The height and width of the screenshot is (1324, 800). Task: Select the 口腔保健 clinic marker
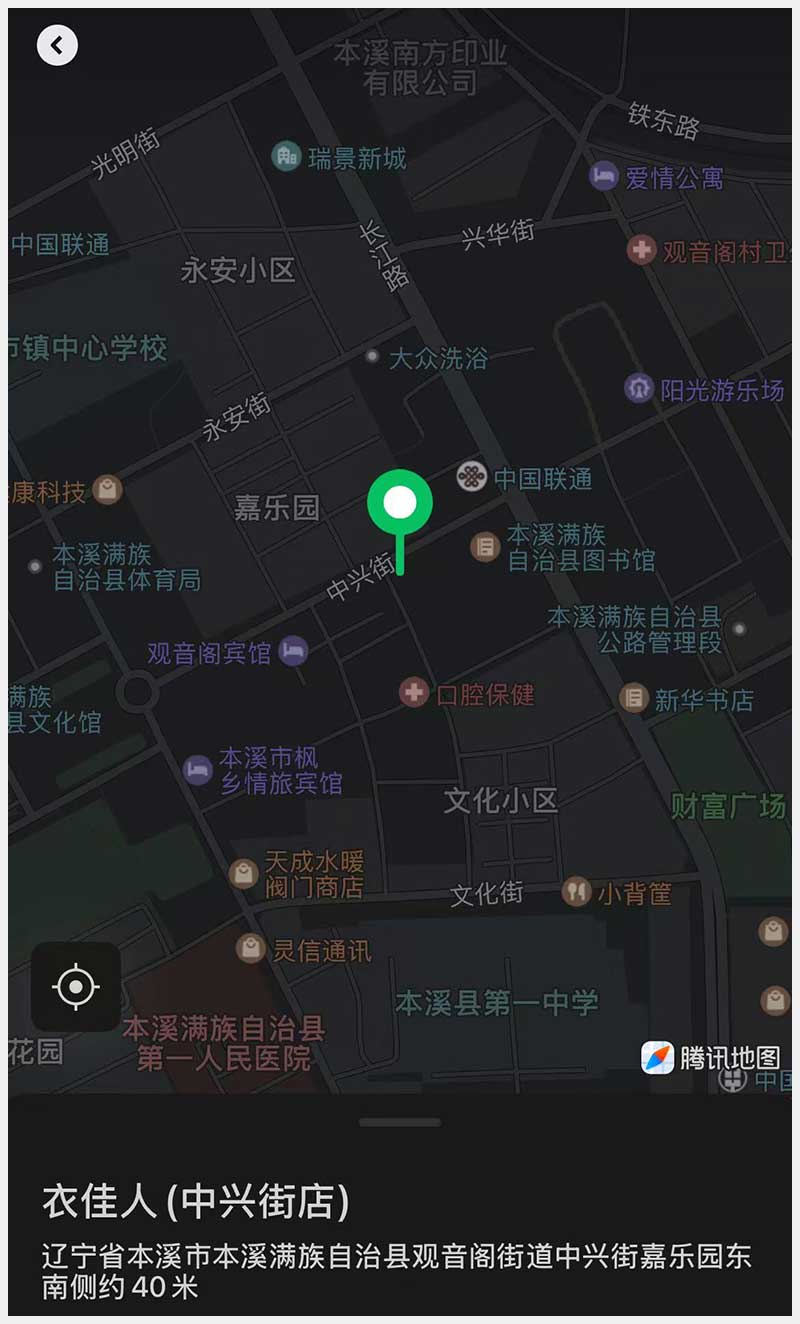point(414,692)
